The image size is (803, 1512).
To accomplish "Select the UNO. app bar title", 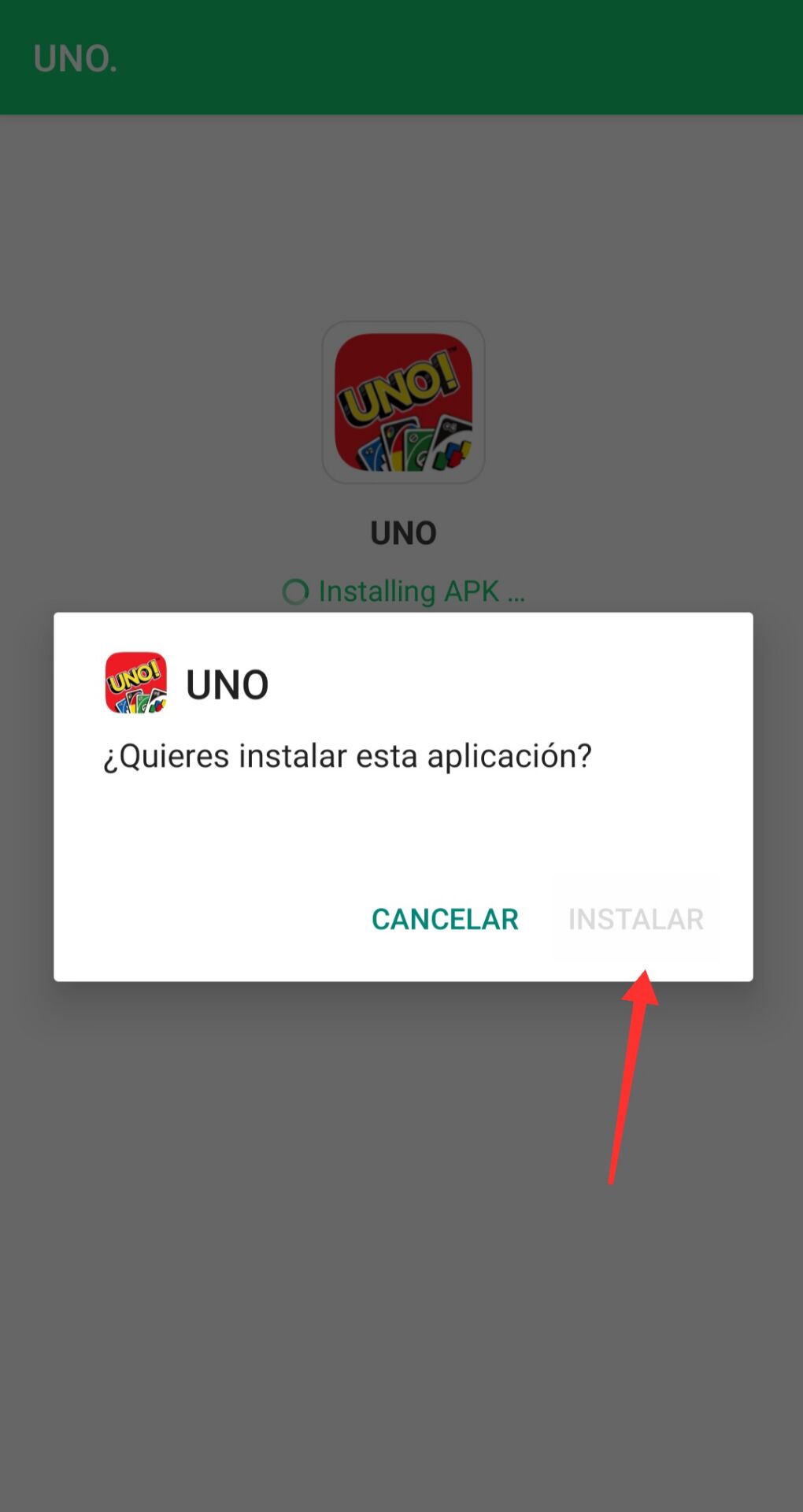I will 76,57.
